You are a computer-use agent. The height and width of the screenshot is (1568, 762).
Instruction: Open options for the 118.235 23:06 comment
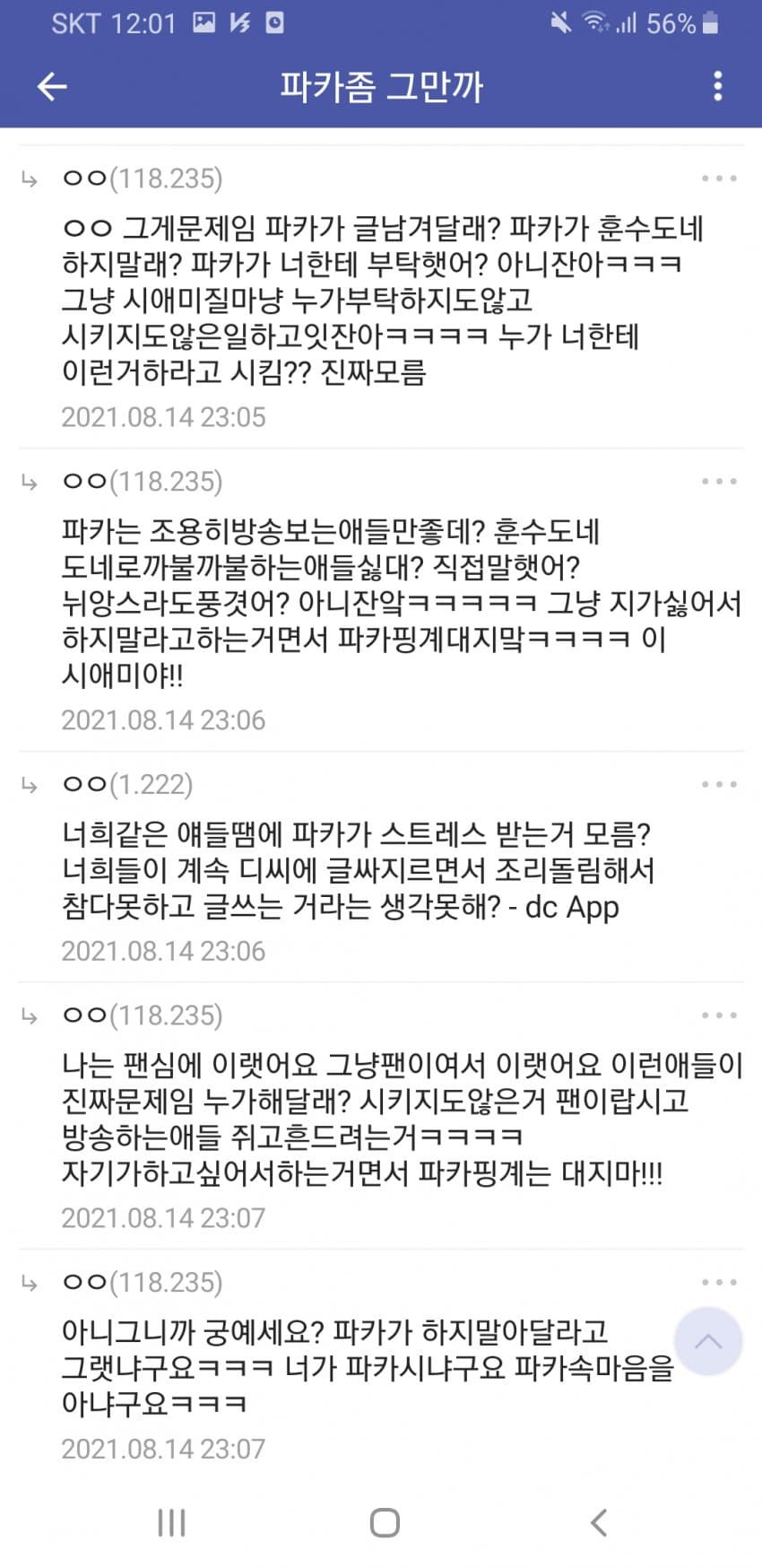click(719, 482)
